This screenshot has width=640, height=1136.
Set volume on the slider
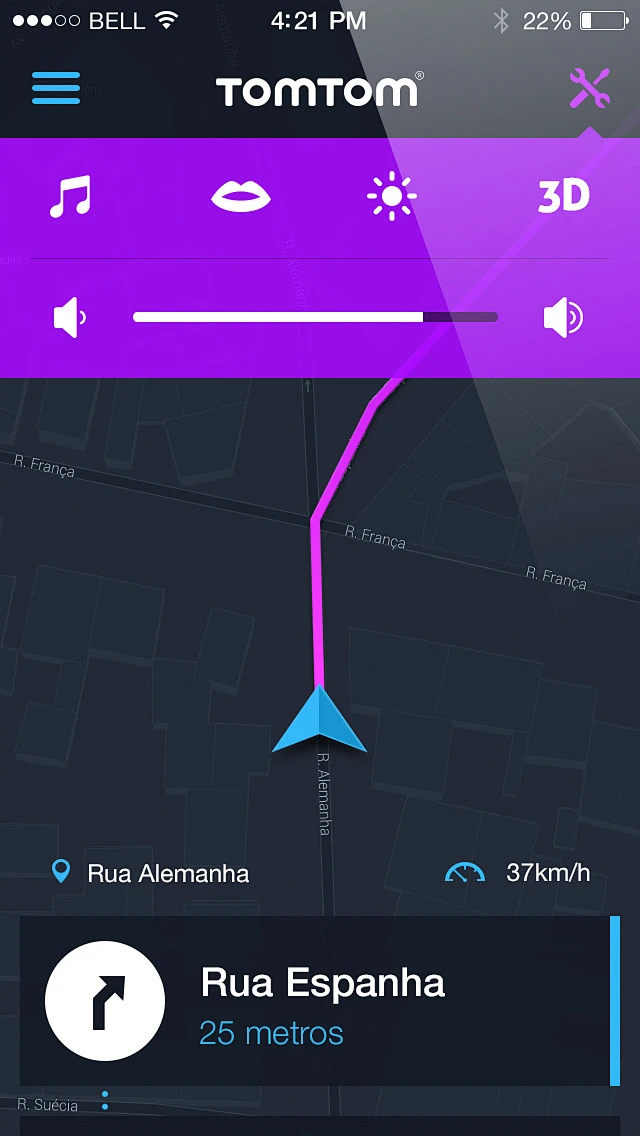pos(315,317)
